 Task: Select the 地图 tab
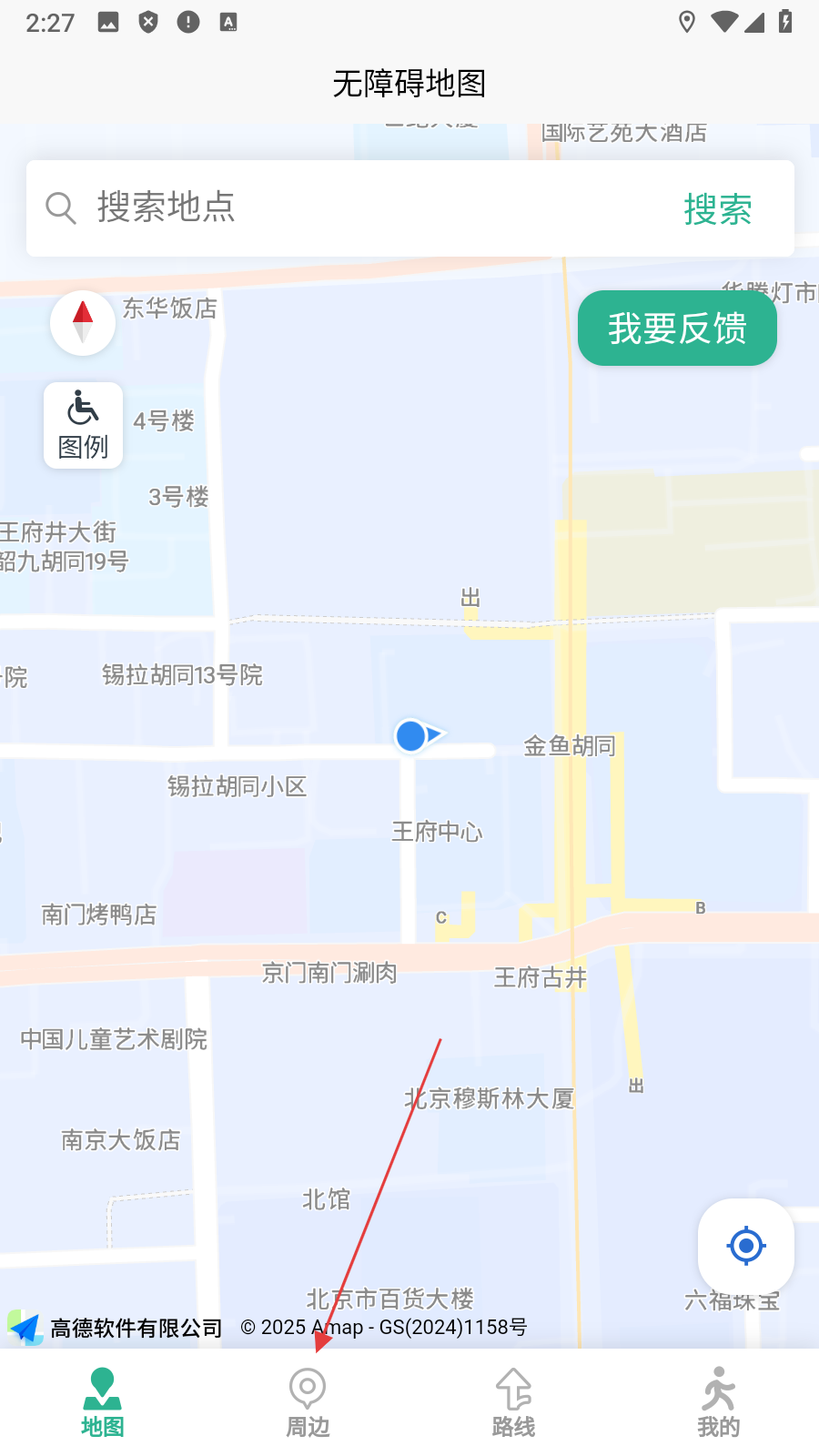coord(103,1402)
